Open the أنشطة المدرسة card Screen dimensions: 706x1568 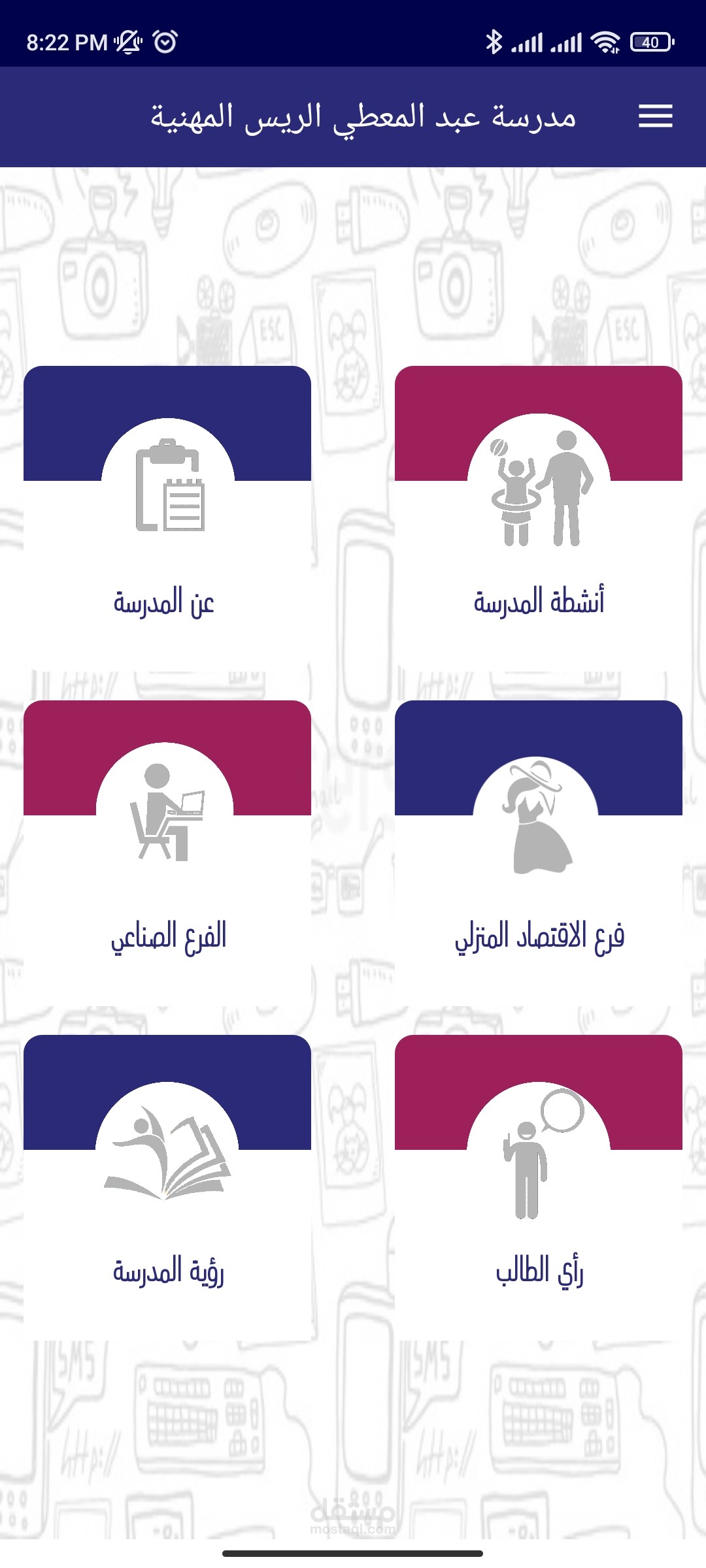pos(539,519)
